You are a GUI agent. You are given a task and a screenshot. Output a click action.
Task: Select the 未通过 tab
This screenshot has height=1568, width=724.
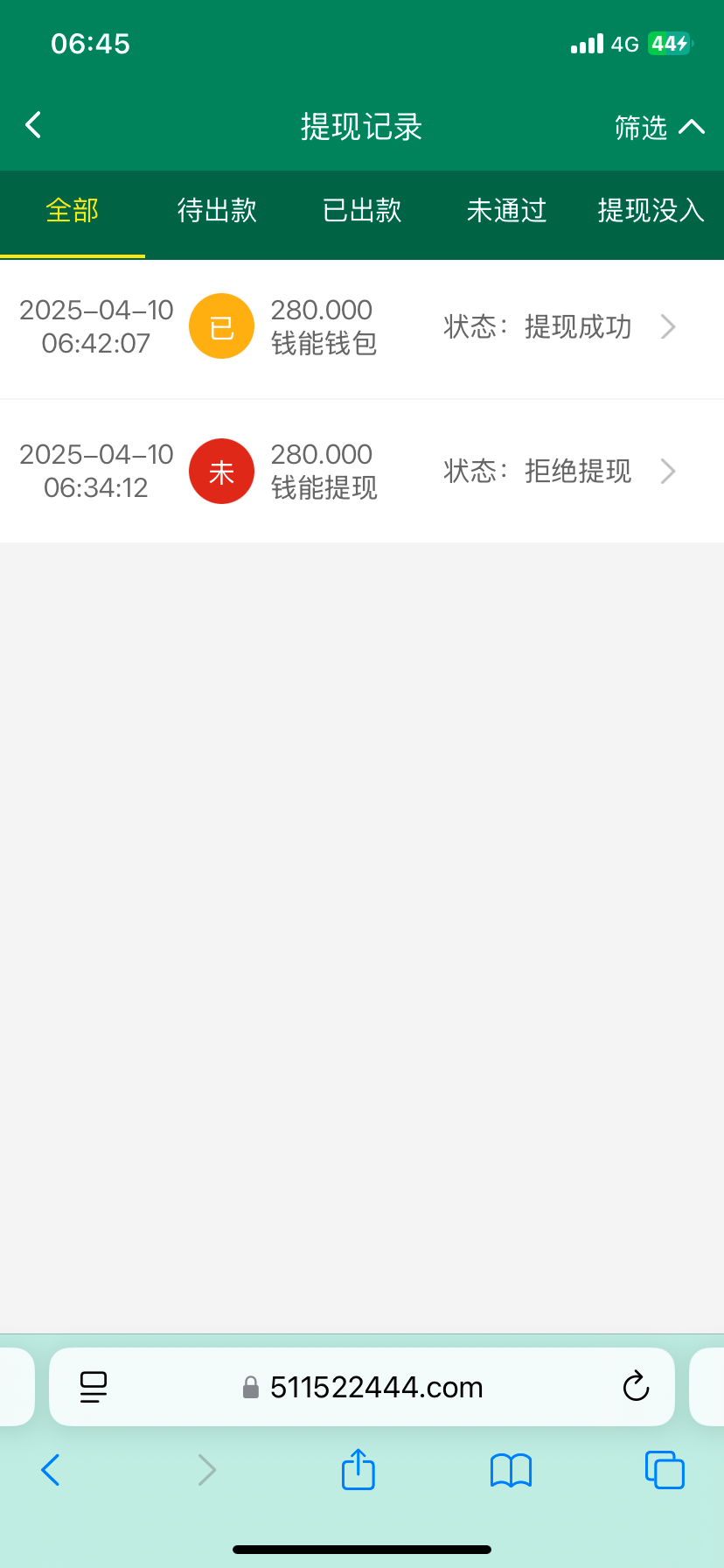click(507, 210)
